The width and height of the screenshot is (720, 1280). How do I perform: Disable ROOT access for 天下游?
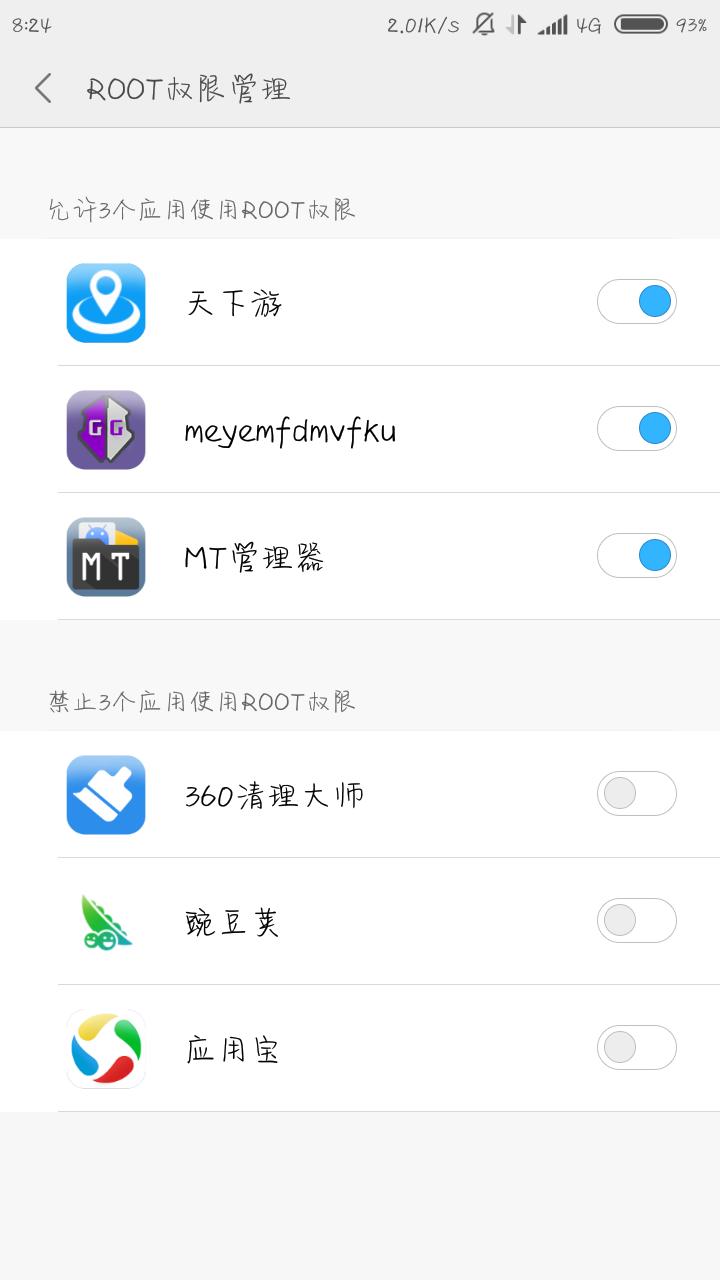click(637, 301)
